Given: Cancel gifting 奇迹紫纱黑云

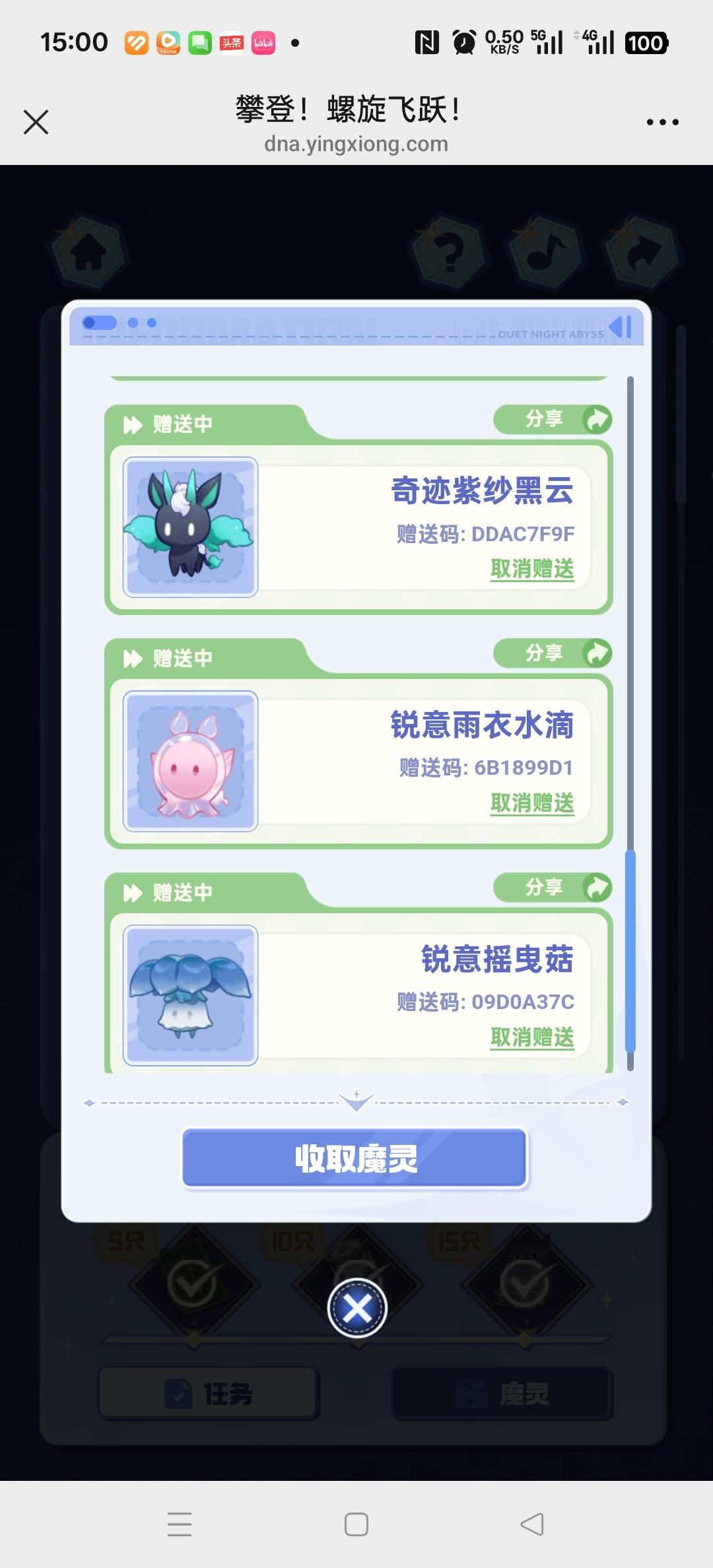Looking at the screenshot, I should click(532, 569).
